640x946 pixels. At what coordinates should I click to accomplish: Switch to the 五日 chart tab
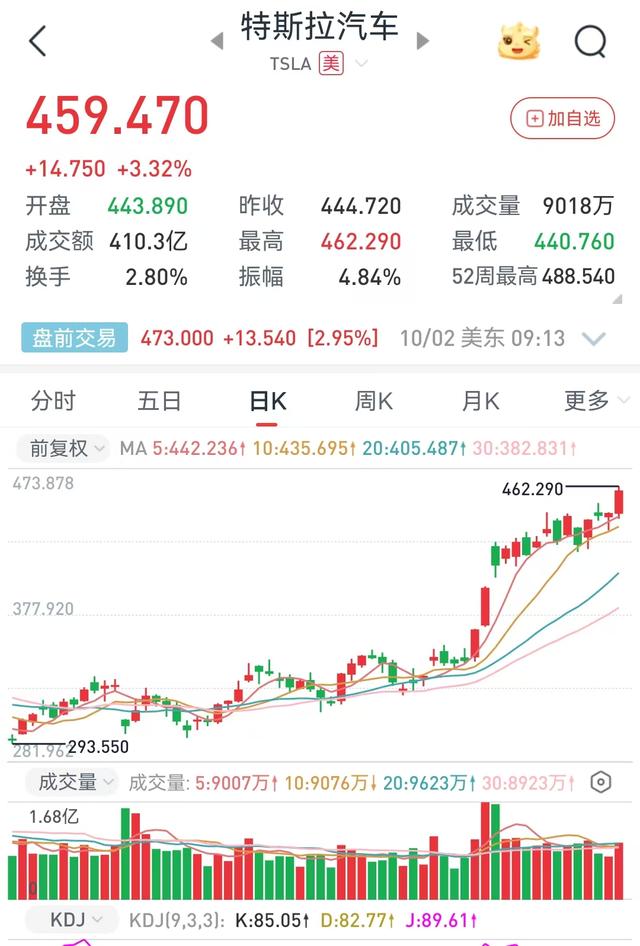(x=160, y=402)
